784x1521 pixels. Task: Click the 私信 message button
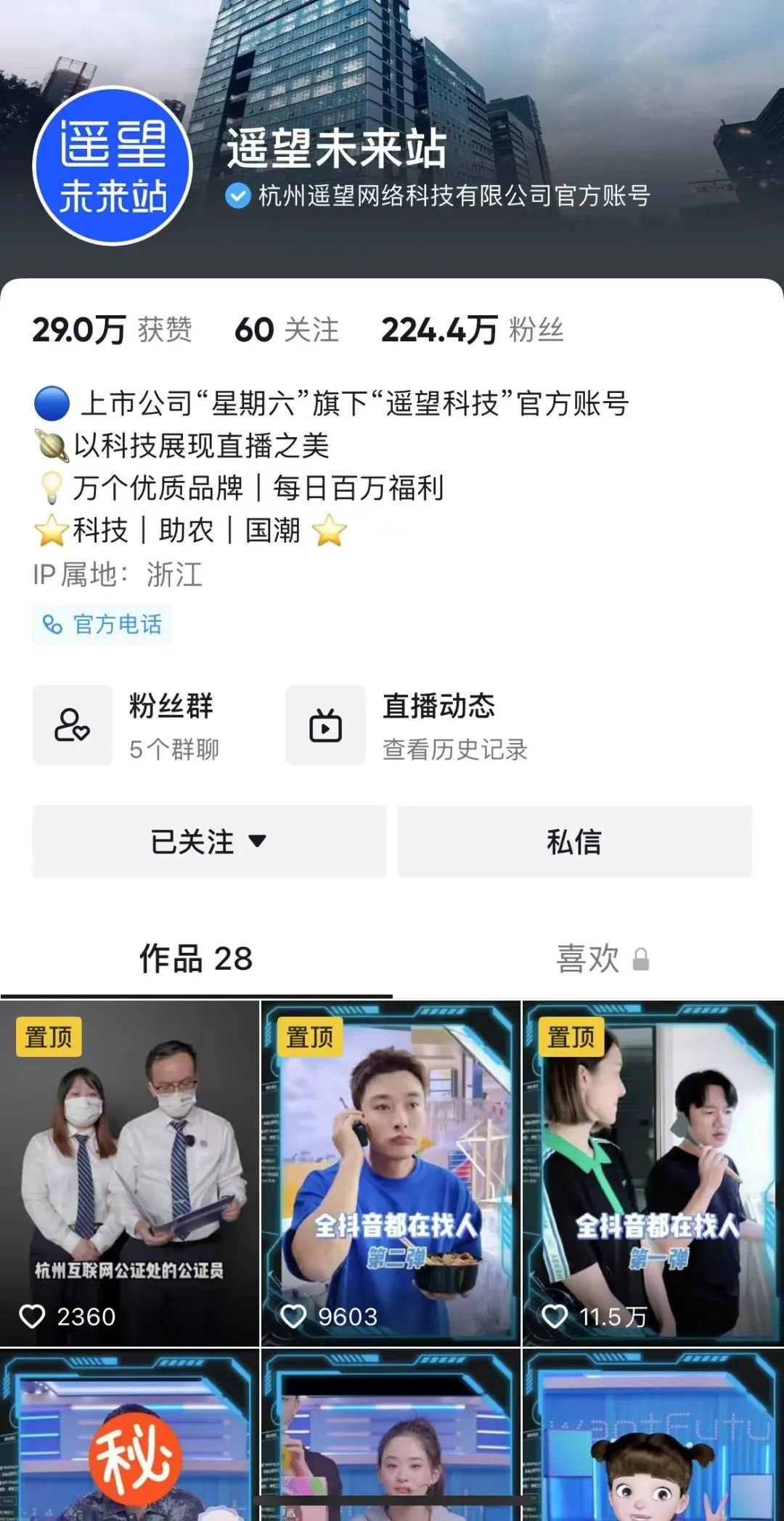point(573,843)
